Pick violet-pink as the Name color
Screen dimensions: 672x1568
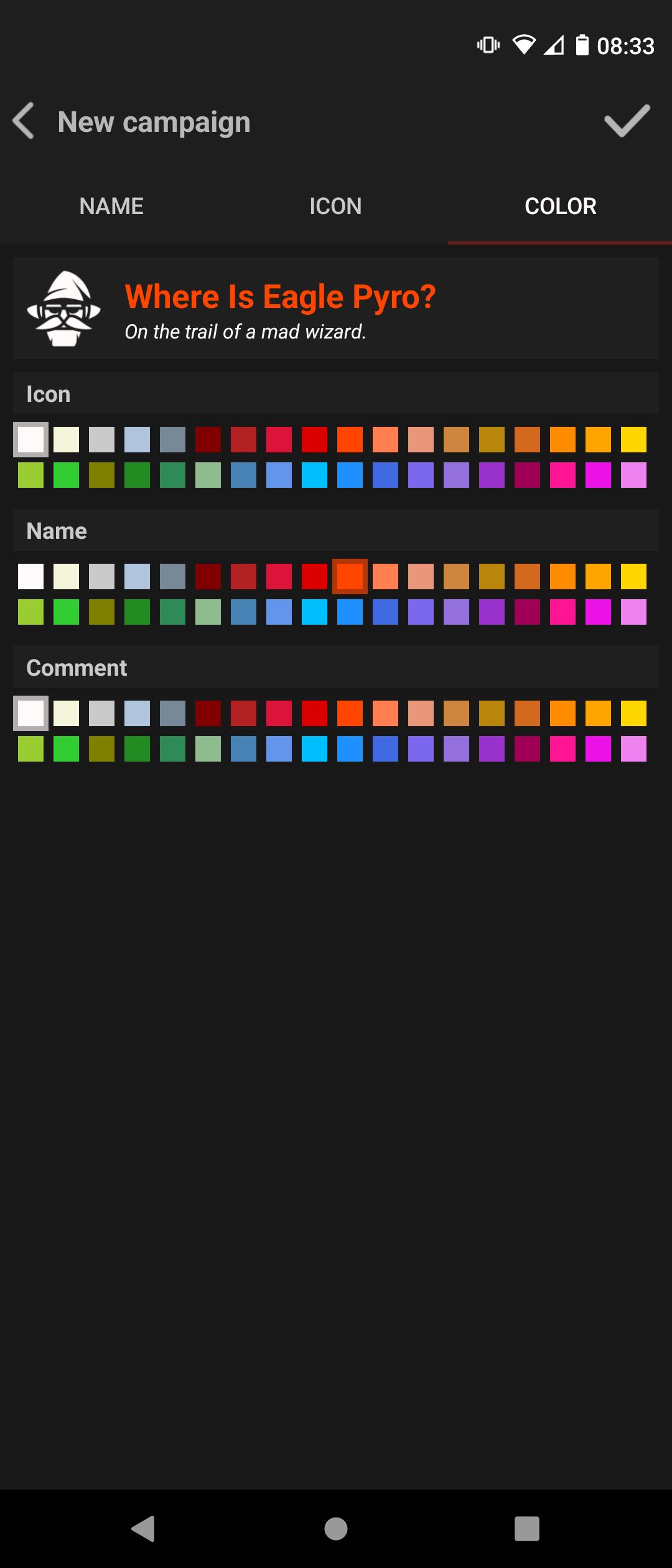pyautogui.click(x=633, y=612)
